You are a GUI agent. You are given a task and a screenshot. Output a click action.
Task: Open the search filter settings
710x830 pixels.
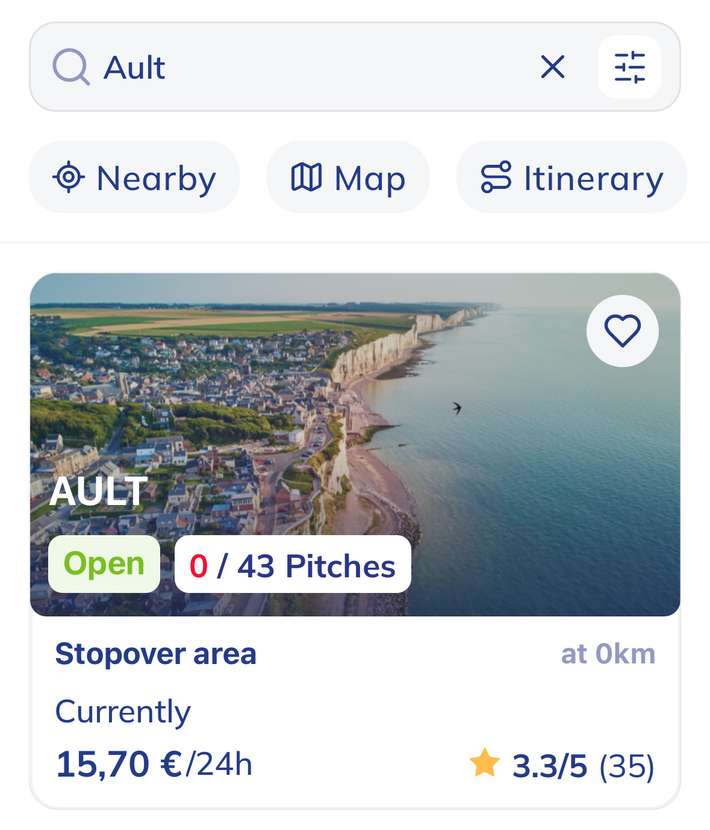coord(629,68)
